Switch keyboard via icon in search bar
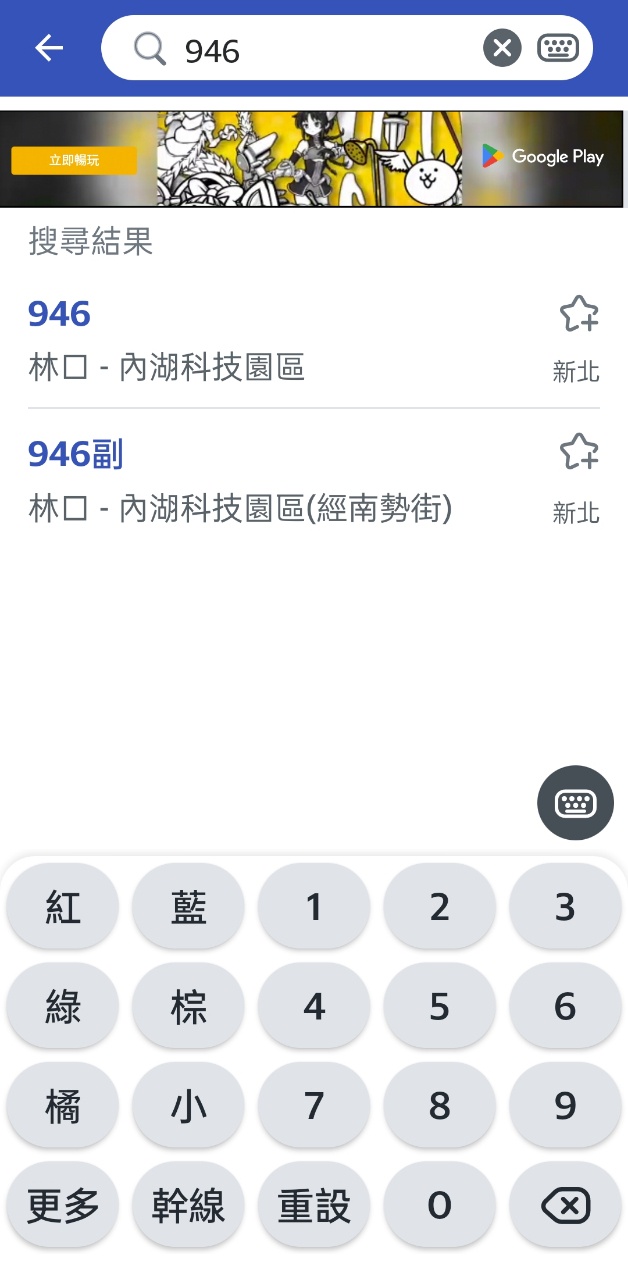Image resolution: width=628 pixels, height=1280 pixels. point(558,48)
